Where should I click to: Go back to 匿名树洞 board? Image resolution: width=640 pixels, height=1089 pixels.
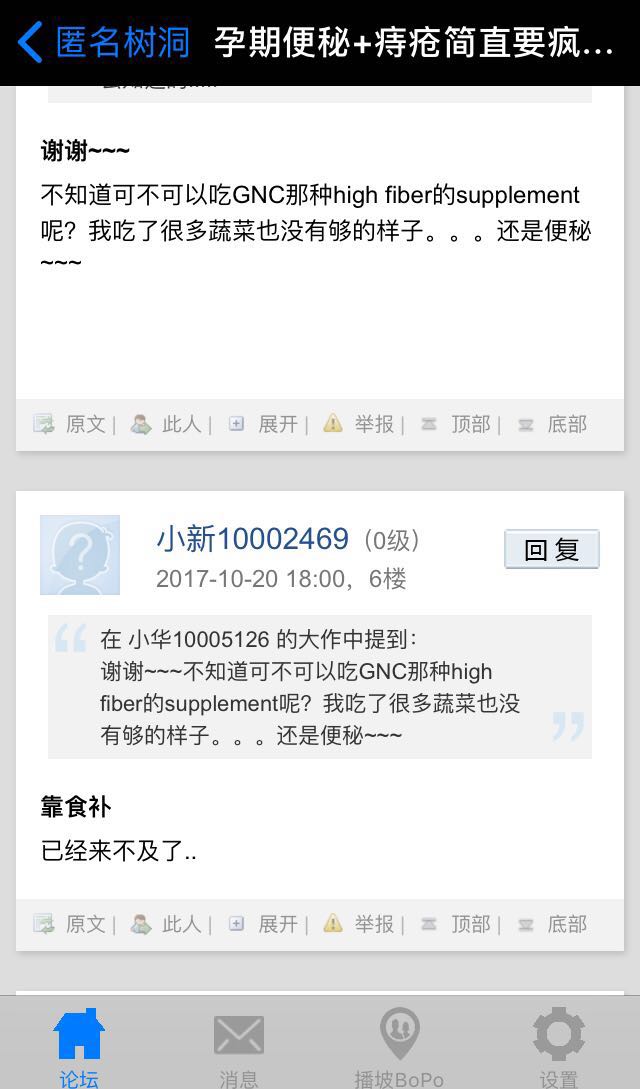[x=103, y=43]
